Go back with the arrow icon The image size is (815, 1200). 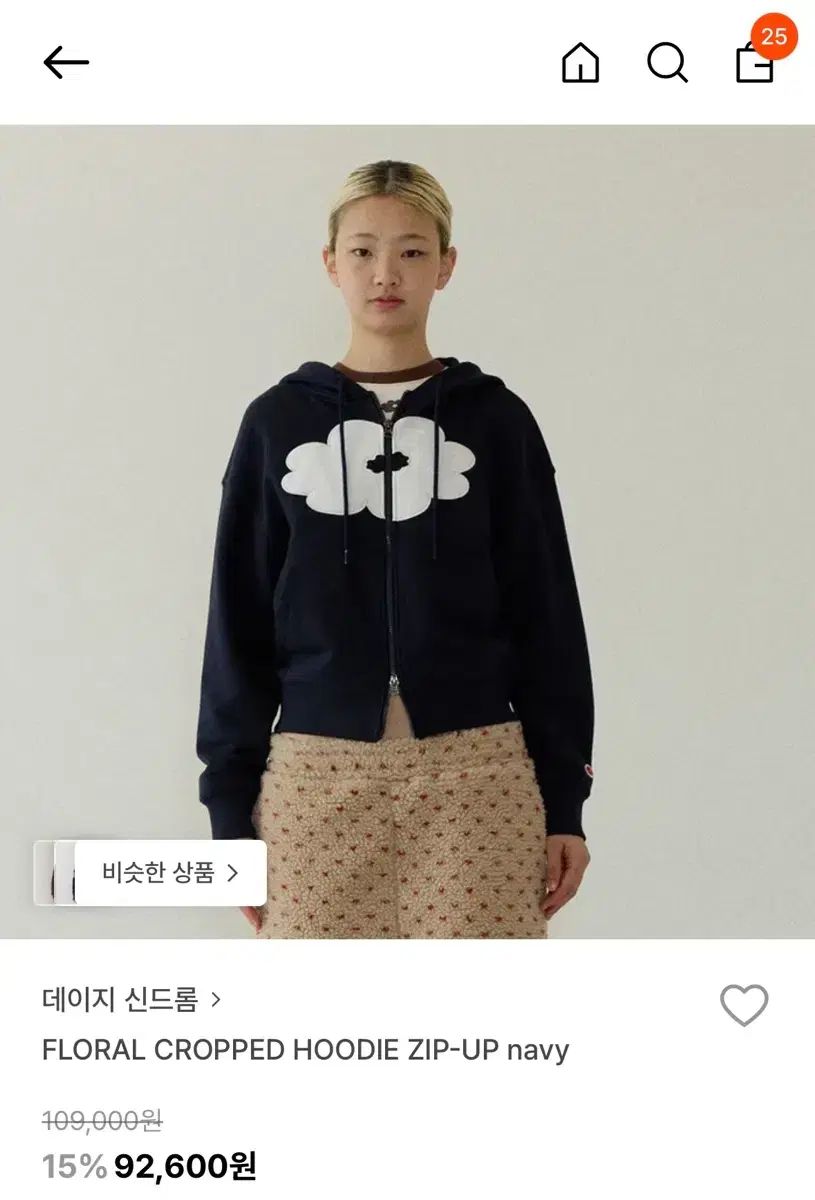tap(66, 63)
